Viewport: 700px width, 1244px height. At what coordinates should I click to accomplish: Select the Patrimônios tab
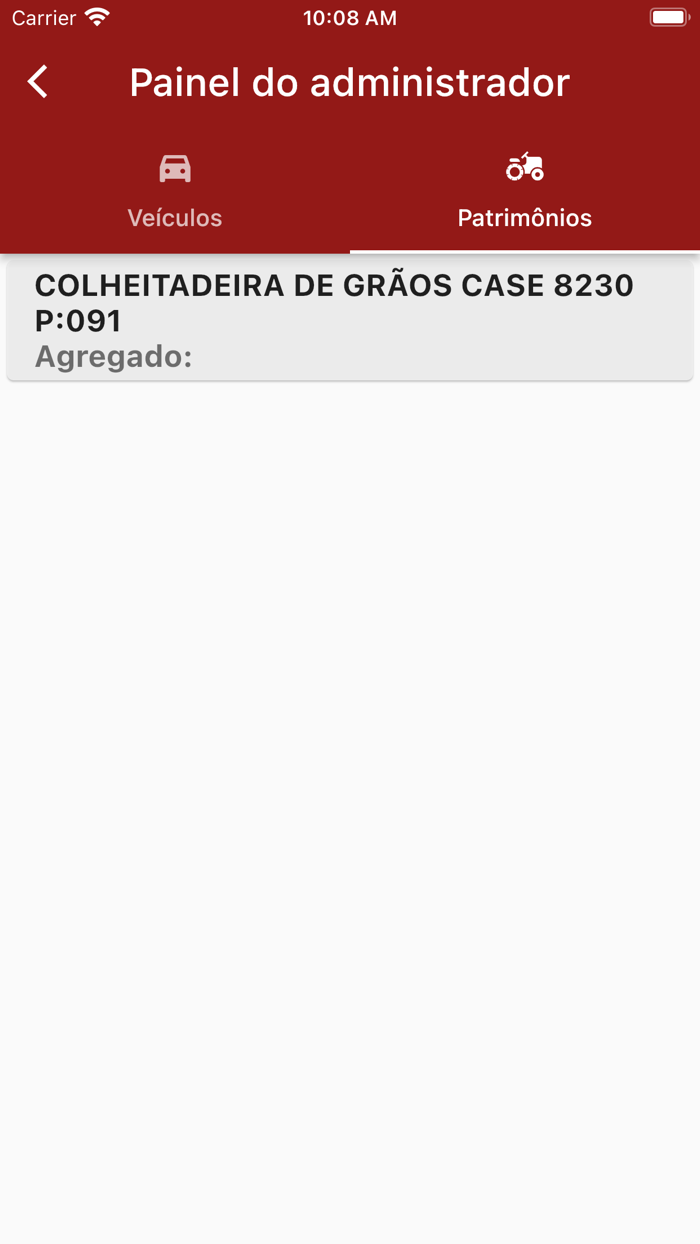tap(524, 193)
